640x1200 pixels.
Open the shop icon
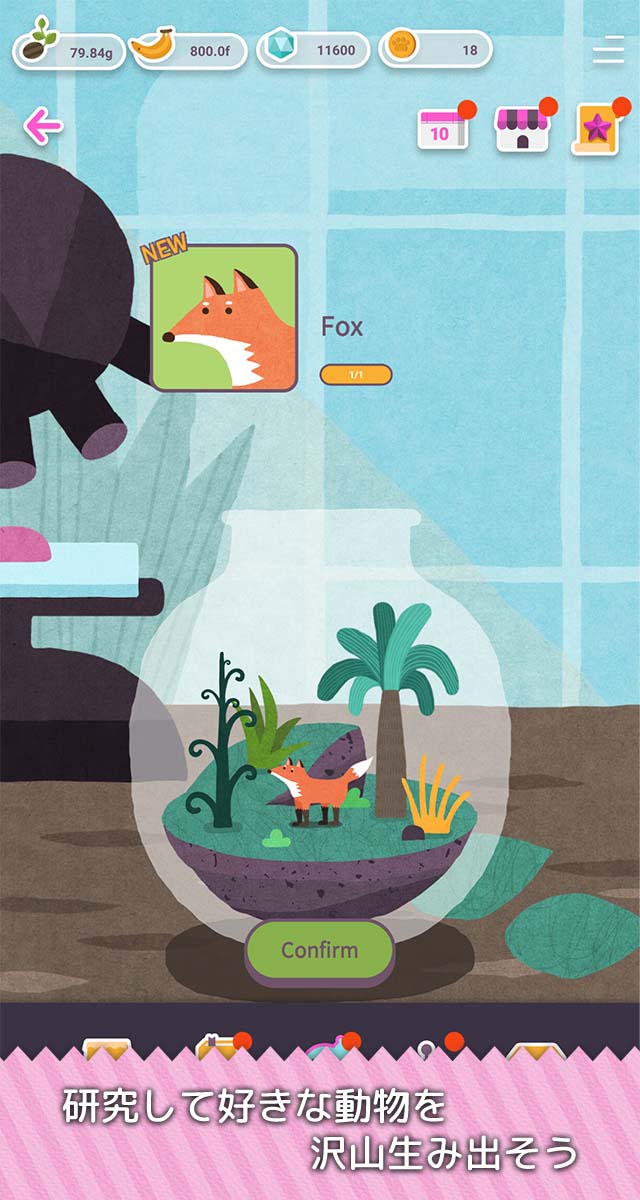point(522,129)
